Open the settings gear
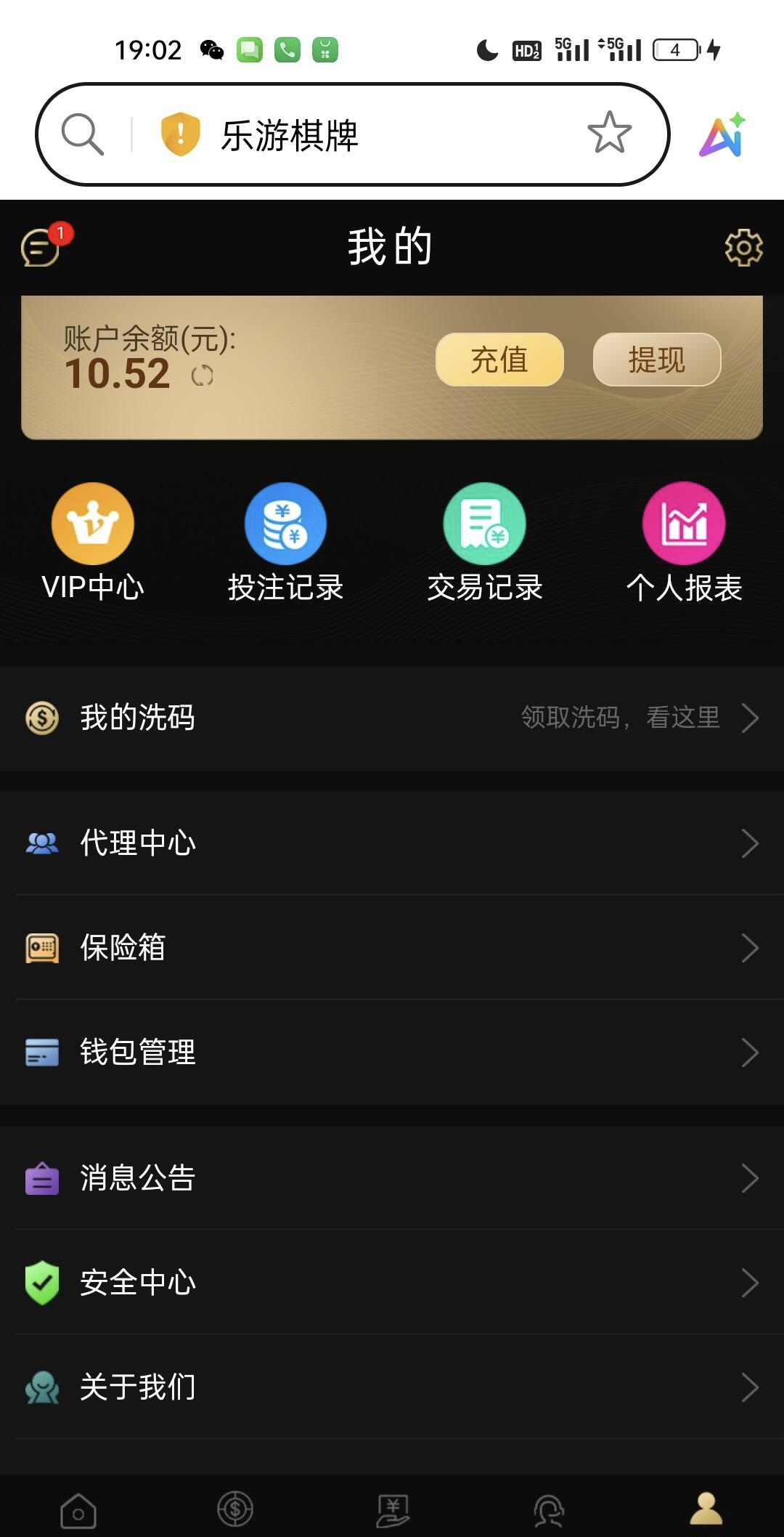 pyautogui.click(x=743, y=248)
